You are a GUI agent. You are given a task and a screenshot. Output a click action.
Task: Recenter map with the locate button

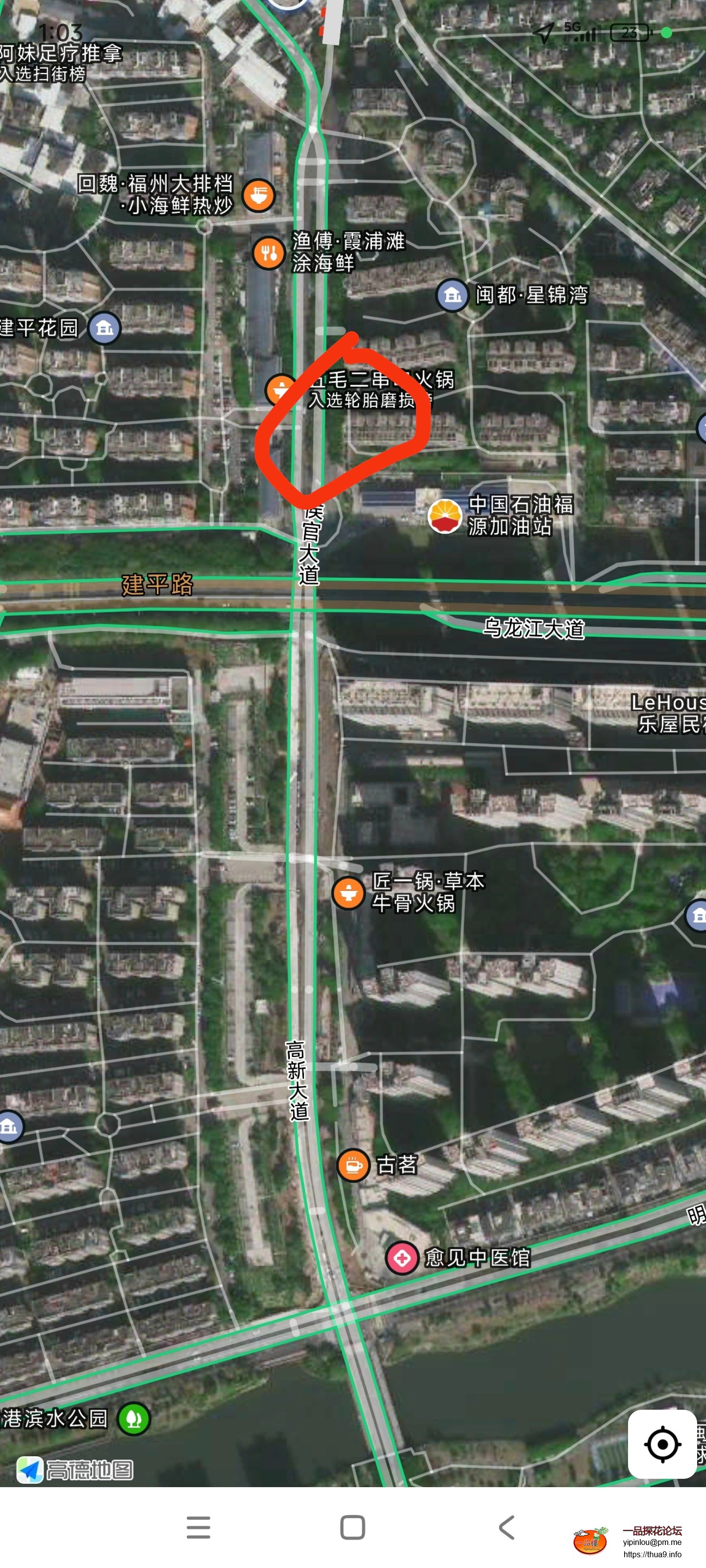pyautogui.click(x=662, y=1444)
